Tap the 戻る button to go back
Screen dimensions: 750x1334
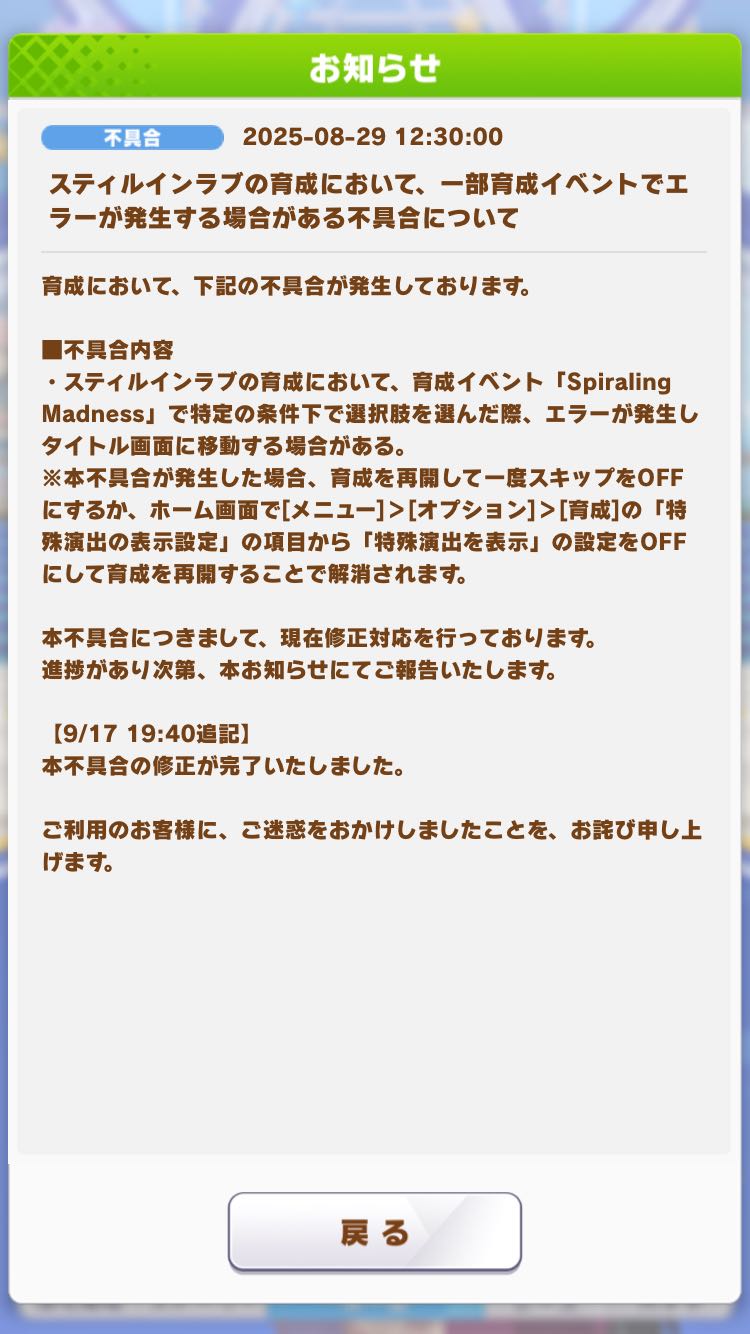375,1232
